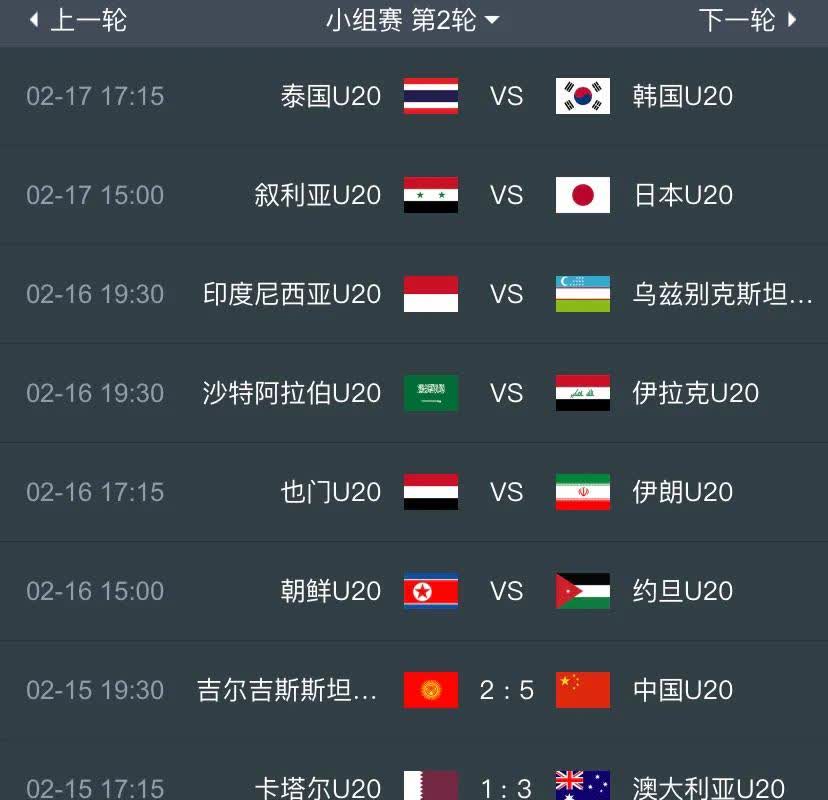Go to the previous round (上一轮)
Image resolution: width=828 pixels, height=800 pixels.
[x=78, y=20]
